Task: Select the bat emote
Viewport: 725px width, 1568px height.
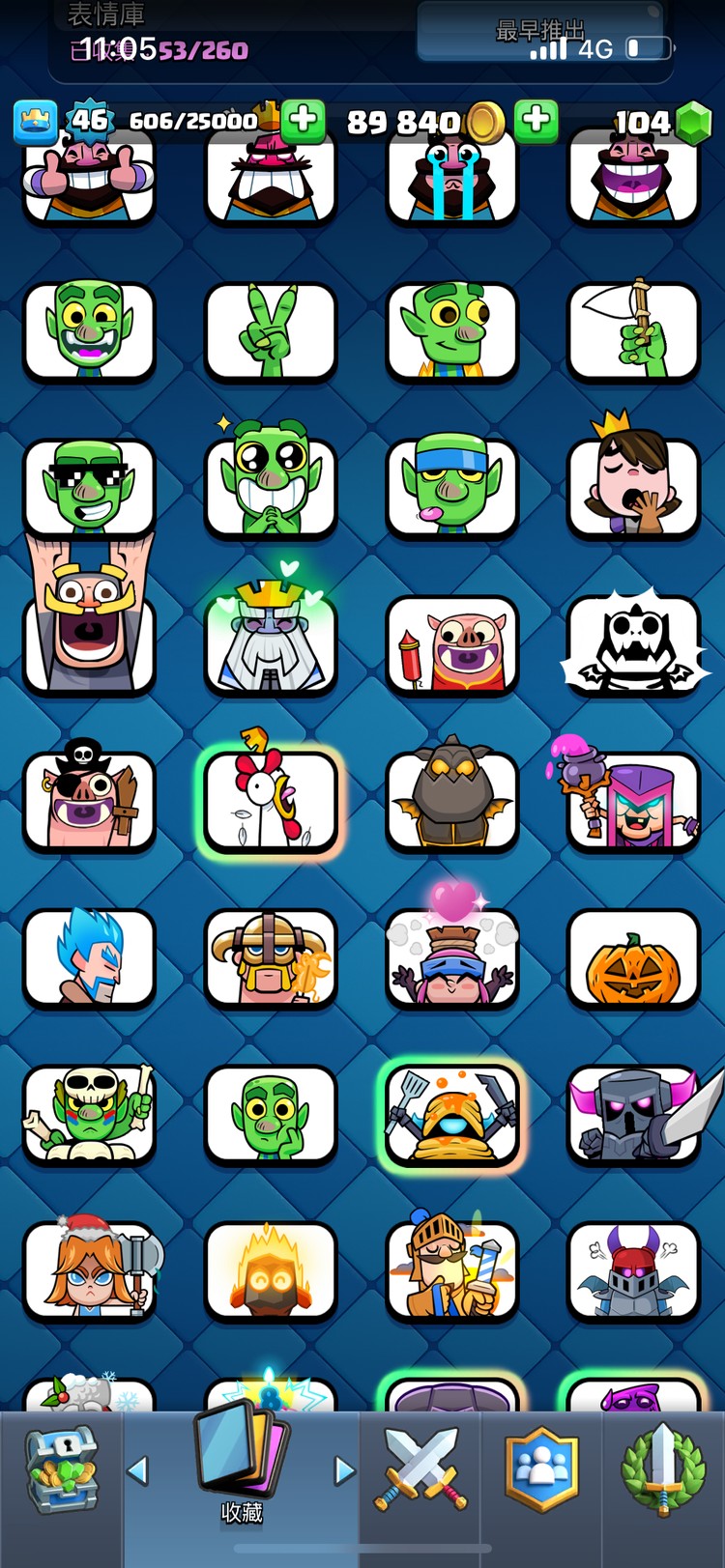Action: click(x=451, y=802)
